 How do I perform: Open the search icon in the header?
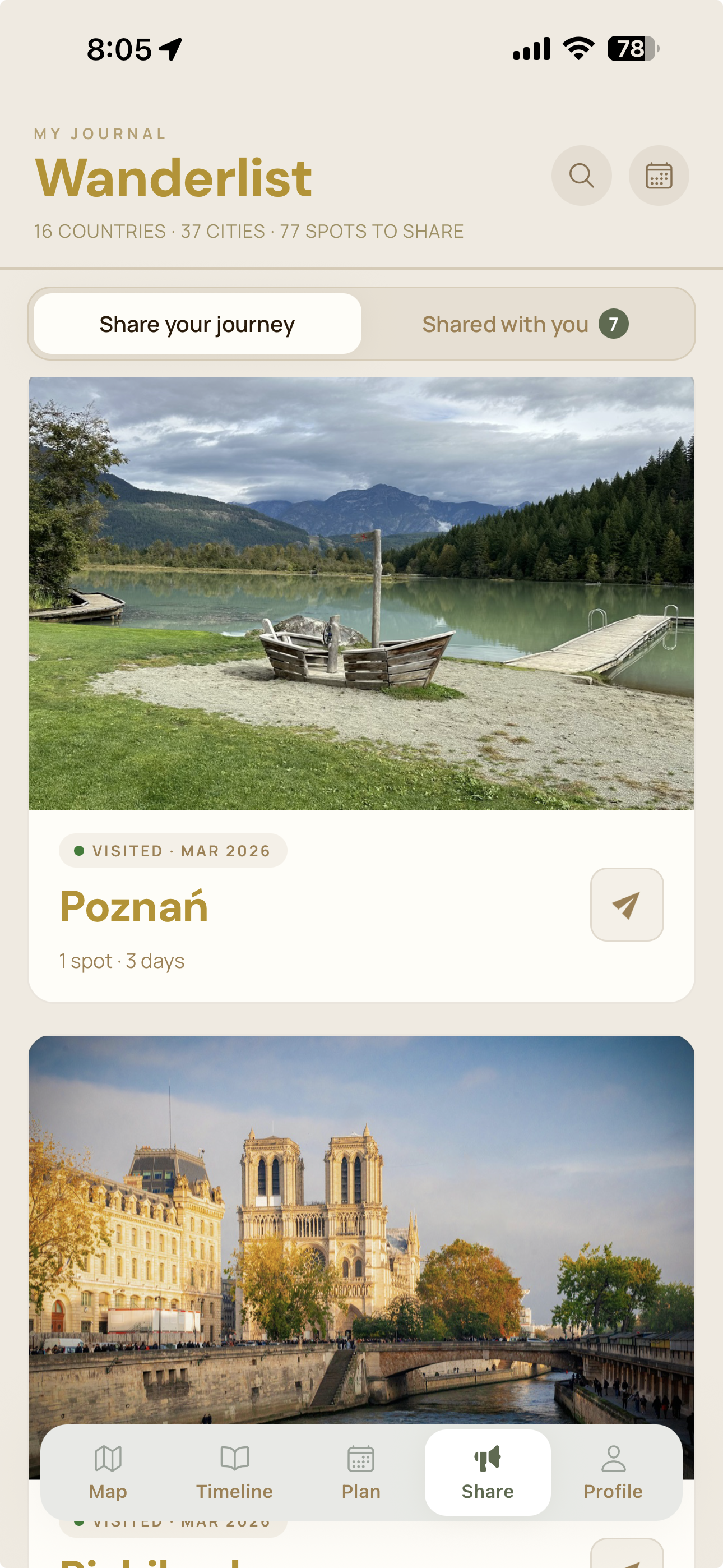(581, 176)
